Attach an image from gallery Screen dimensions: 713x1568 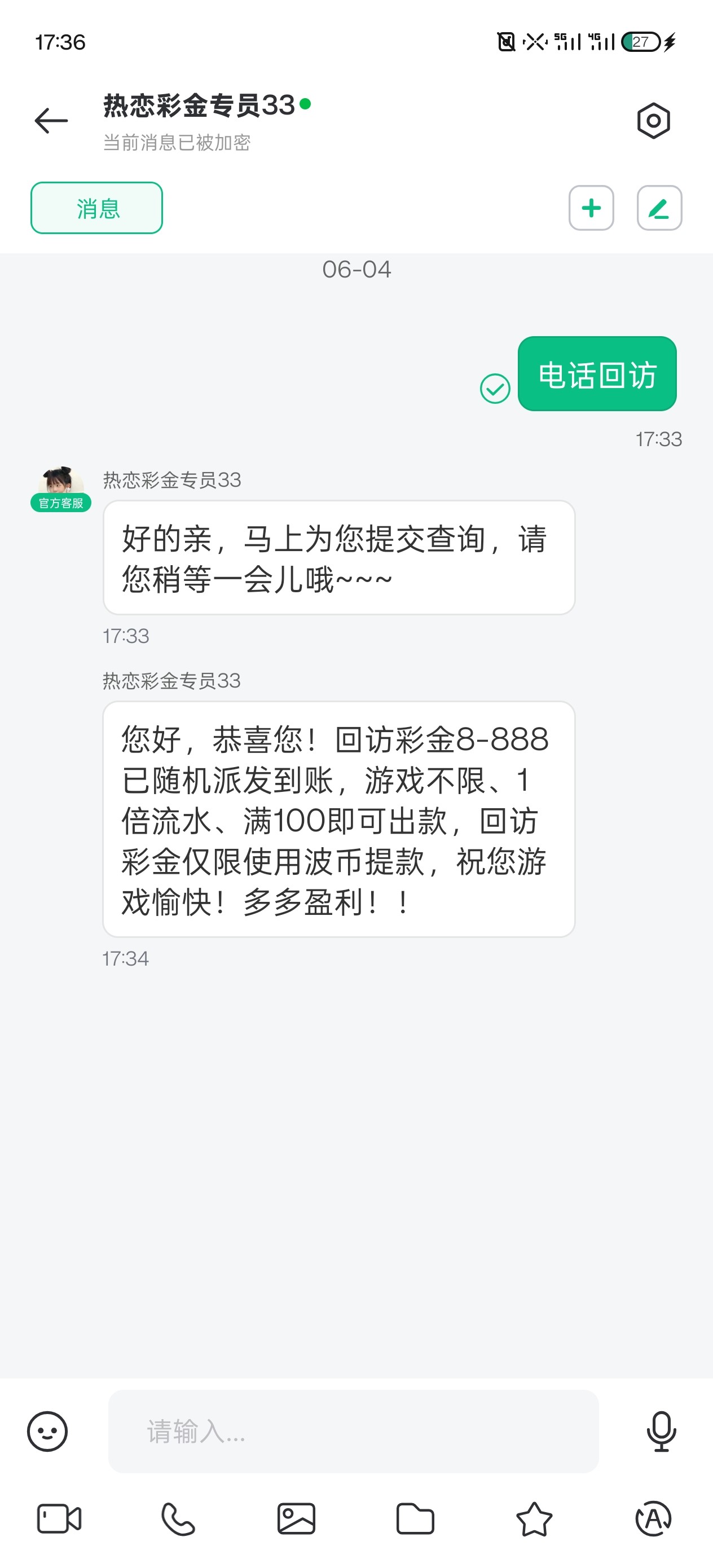click(x=297, y=1519)
